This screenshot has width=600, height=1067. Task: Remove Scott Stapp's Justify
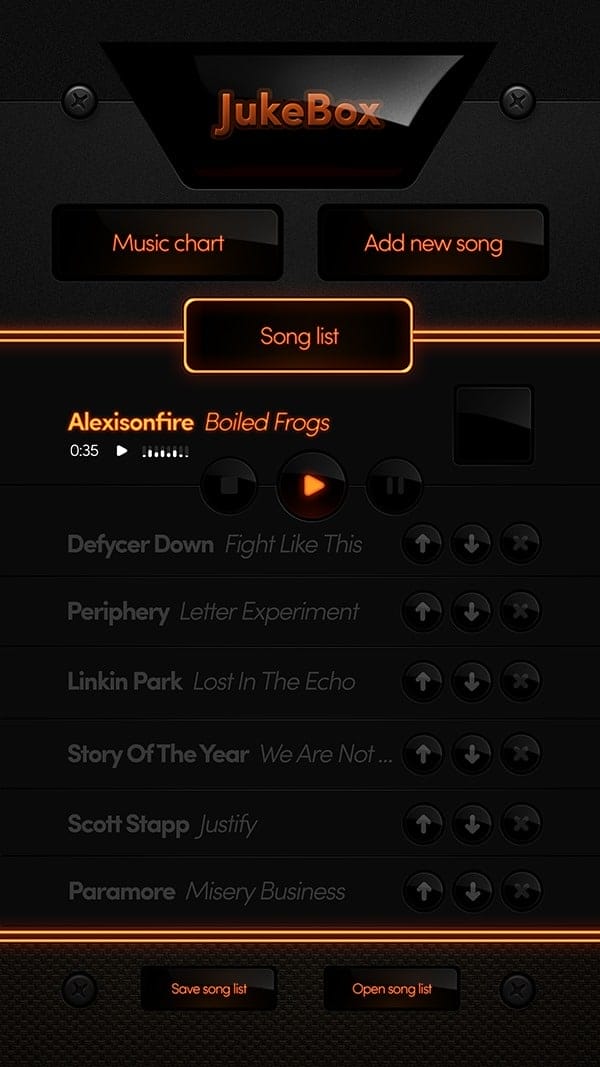pos(520,824)
